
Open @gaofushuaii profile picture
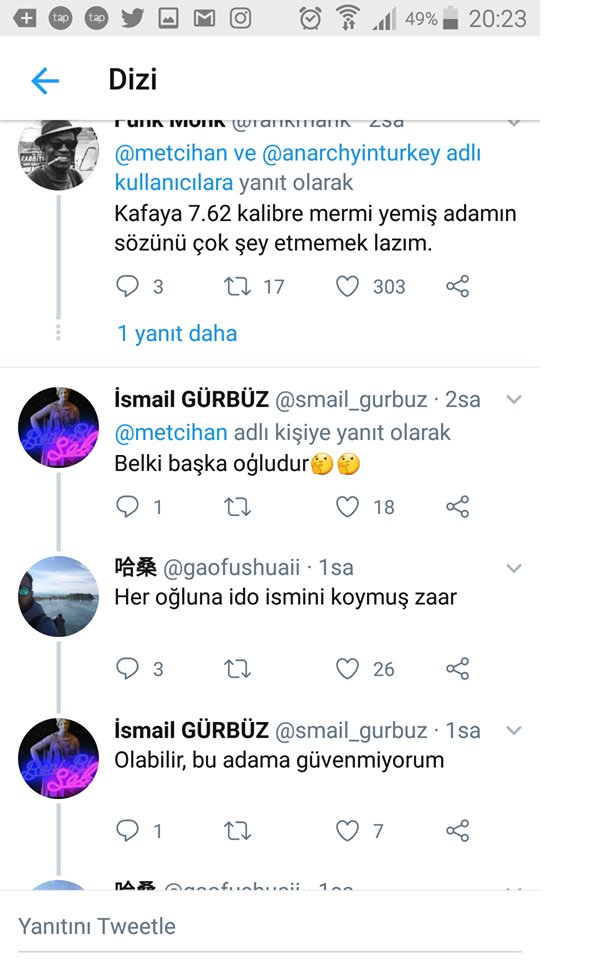coord(58,597)
